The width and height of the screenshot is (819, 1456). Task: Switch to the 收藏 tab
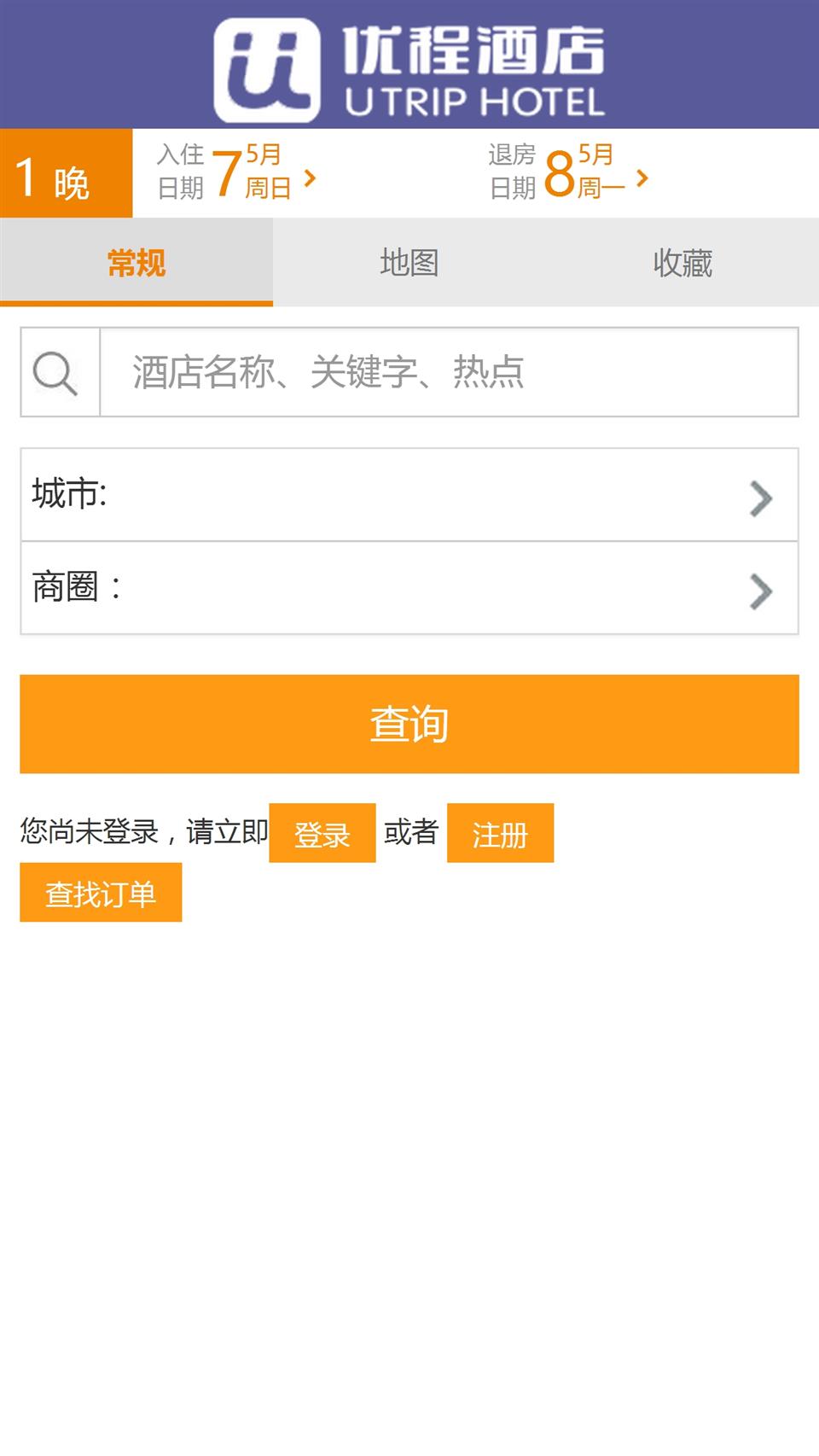coord(682,263)
